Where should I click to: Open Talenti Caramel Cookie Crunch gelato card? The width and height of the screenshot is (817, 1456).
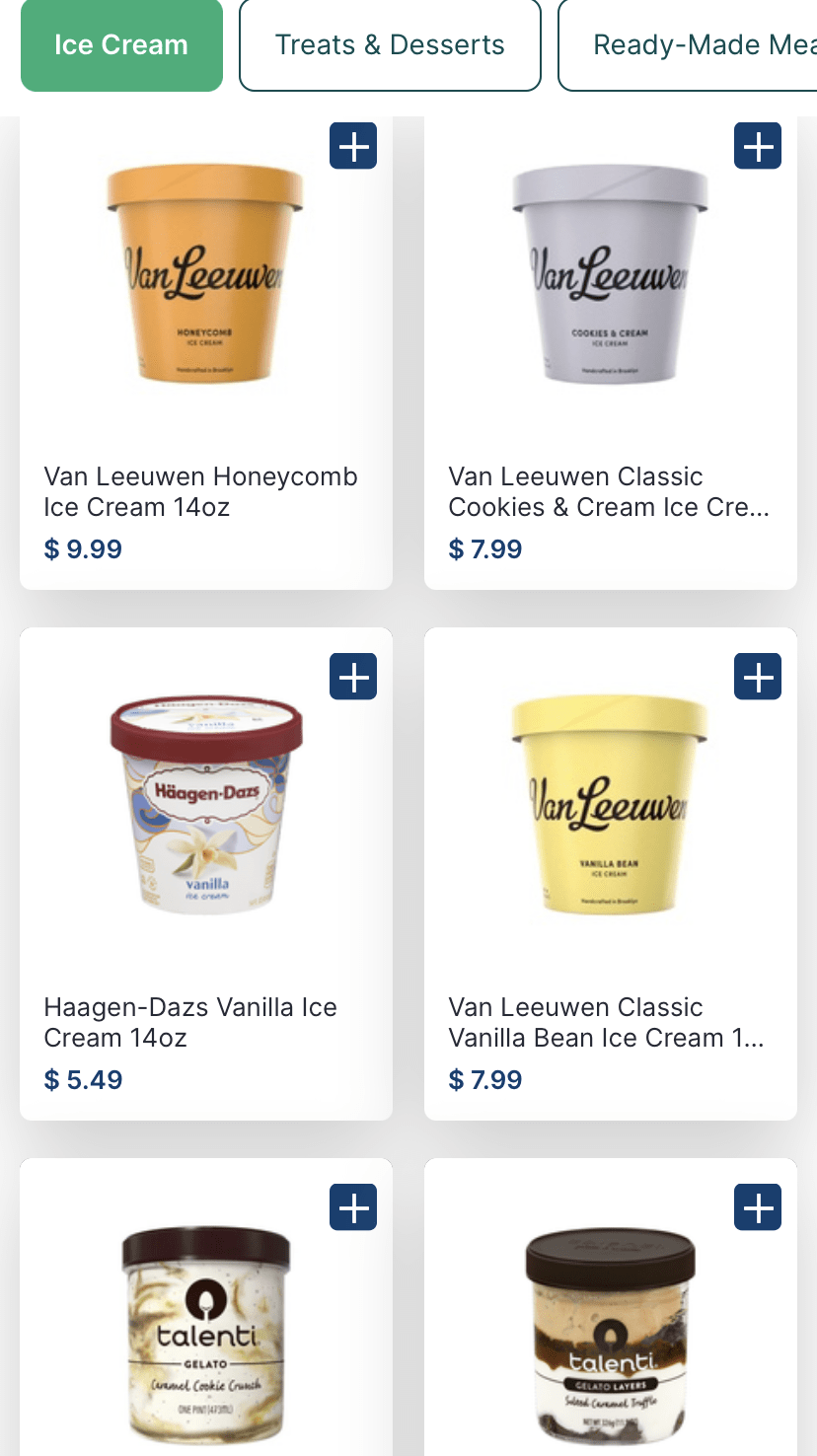[x=205, y=1332]
